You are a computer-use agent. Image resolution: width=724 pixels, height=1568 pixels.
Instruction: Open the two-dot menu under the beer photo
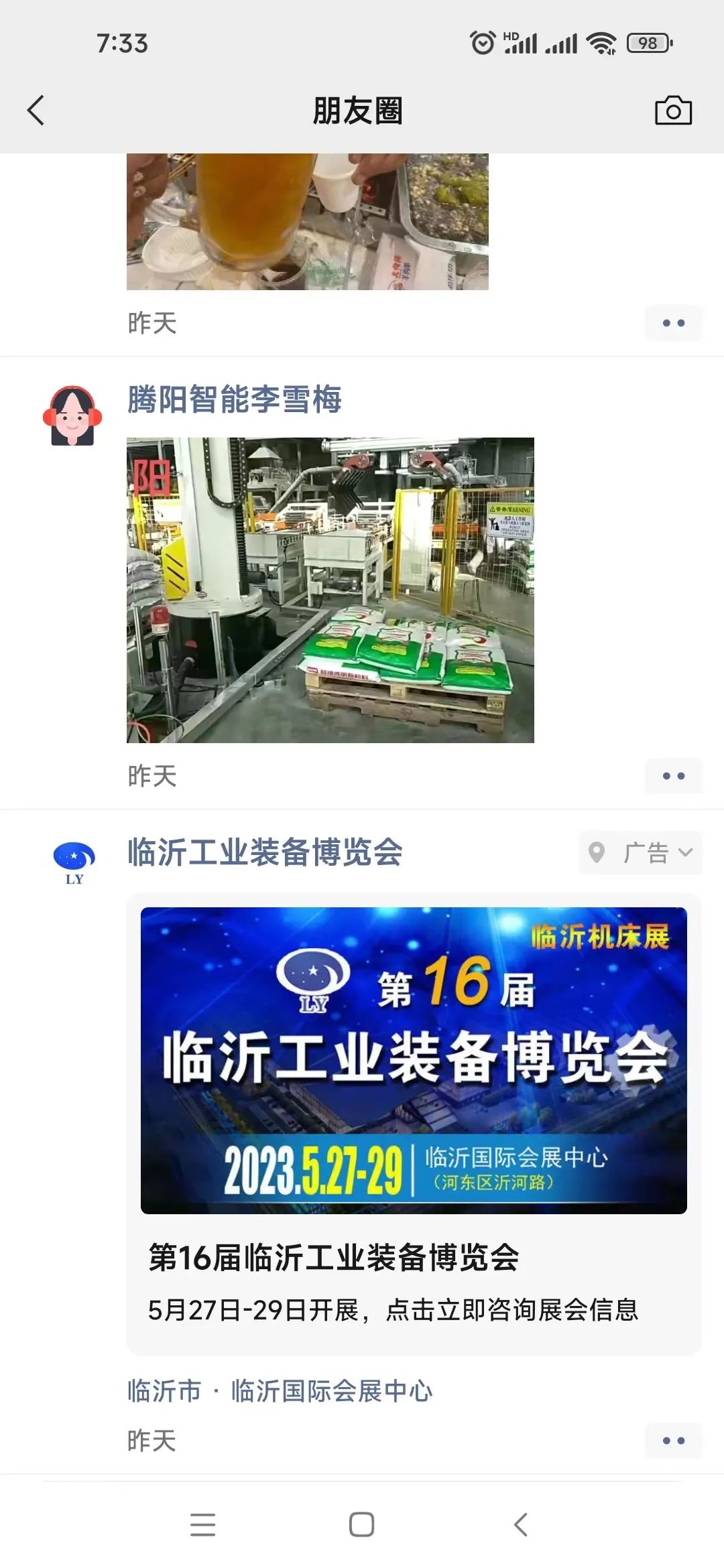(x=673, y=323)
